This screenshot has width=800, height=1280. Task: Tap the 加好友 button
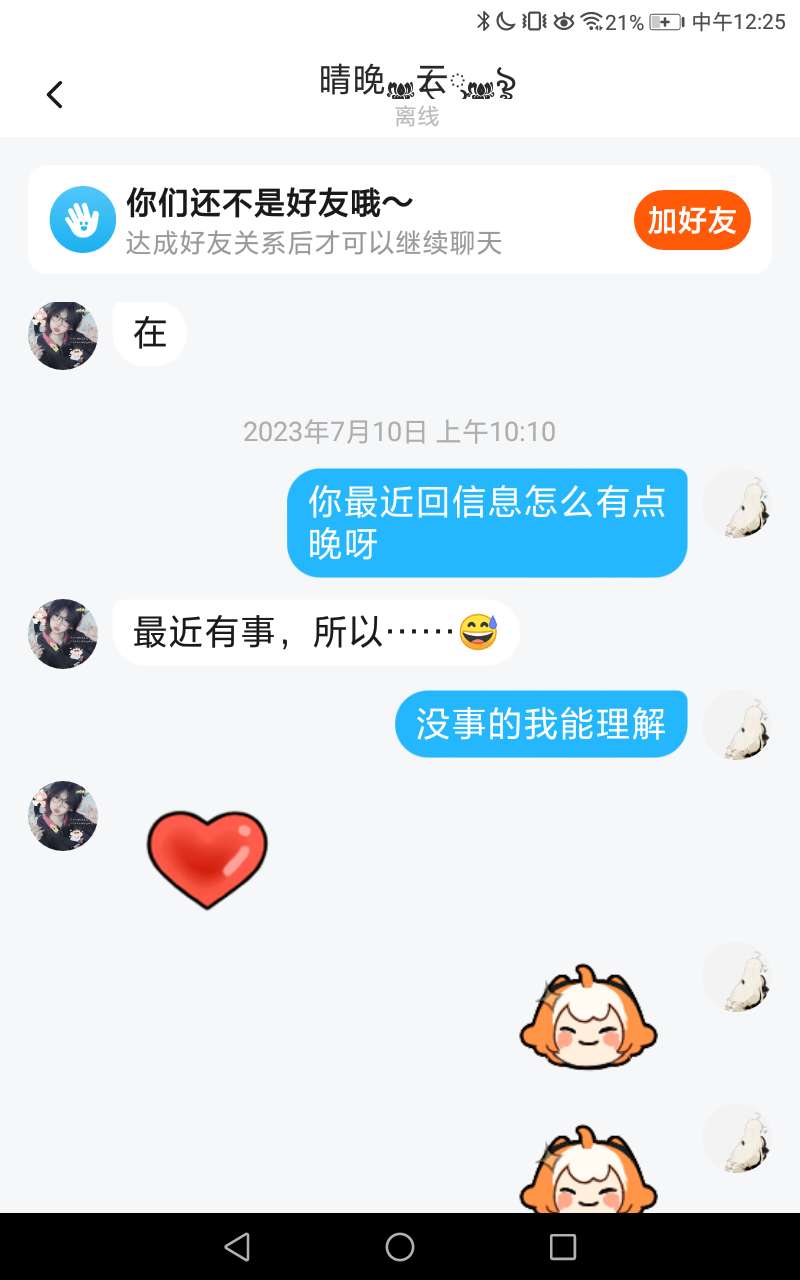point(692,220)
